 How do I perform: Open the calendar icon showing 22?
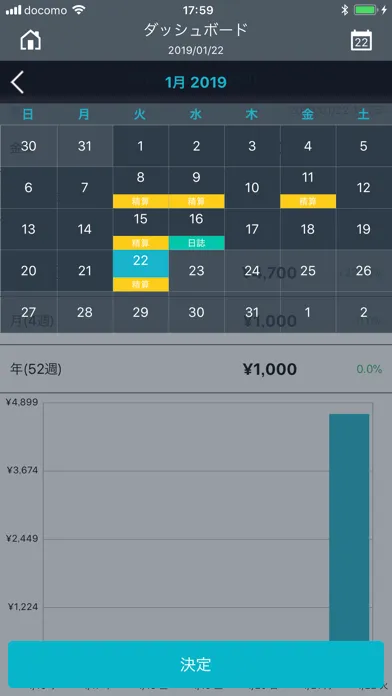[361, 41]
